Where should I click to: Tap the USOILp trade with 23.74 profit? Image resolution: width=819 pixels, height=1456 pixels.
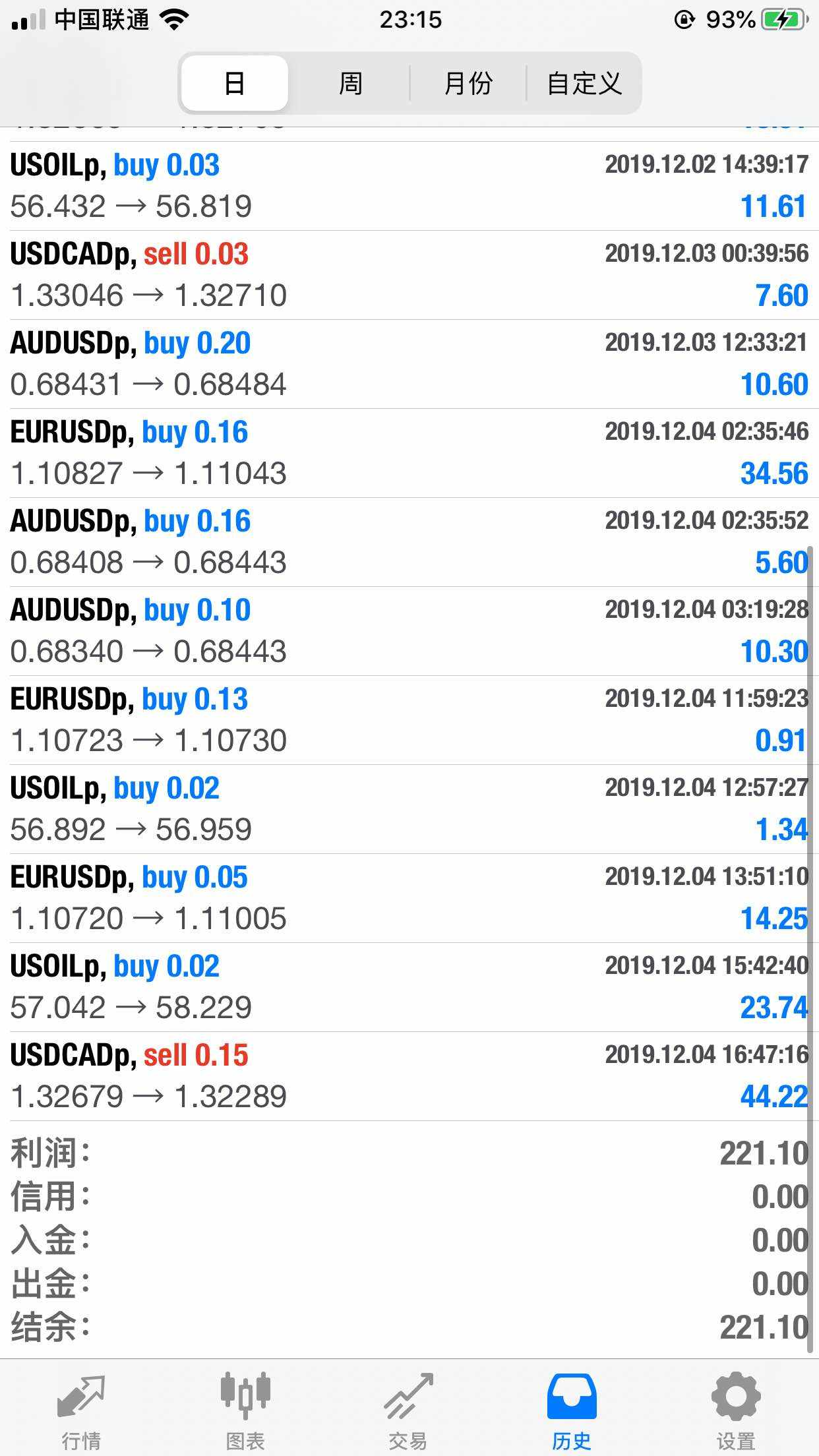[409, 987]
